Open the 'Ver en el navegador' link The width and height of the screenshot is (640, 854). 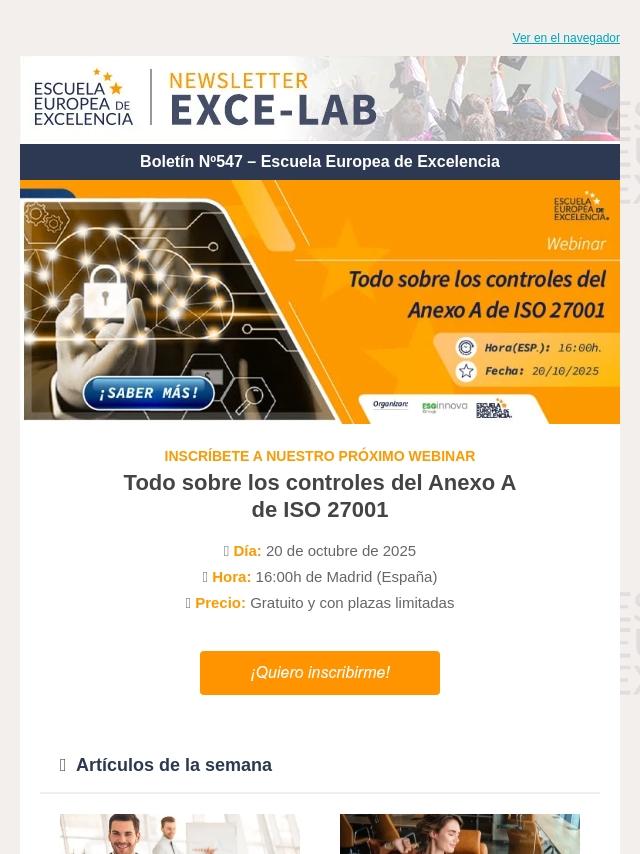[x=566, y=38]
